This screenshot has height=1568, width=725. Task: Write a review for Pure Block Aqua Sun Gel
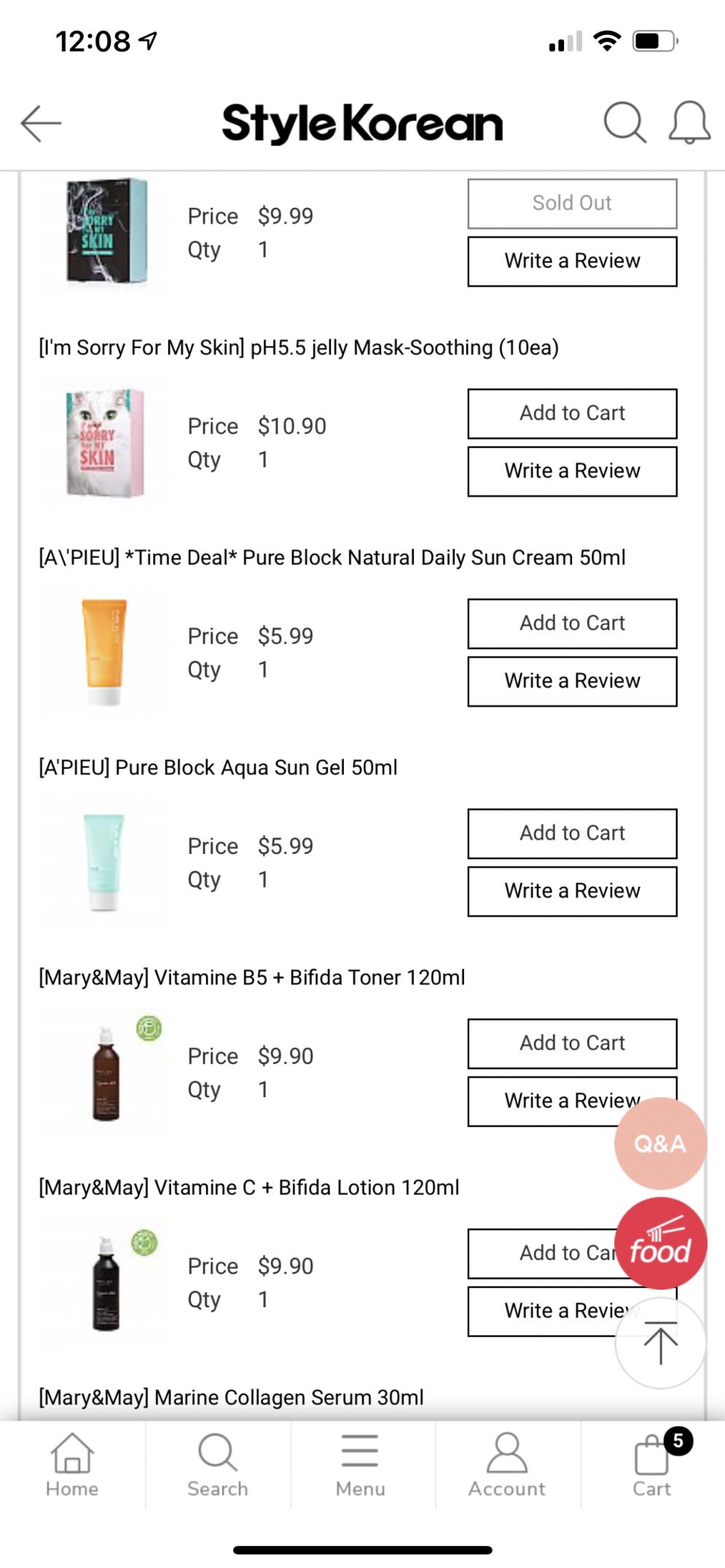pyautogui.click(x=572, y=891)
